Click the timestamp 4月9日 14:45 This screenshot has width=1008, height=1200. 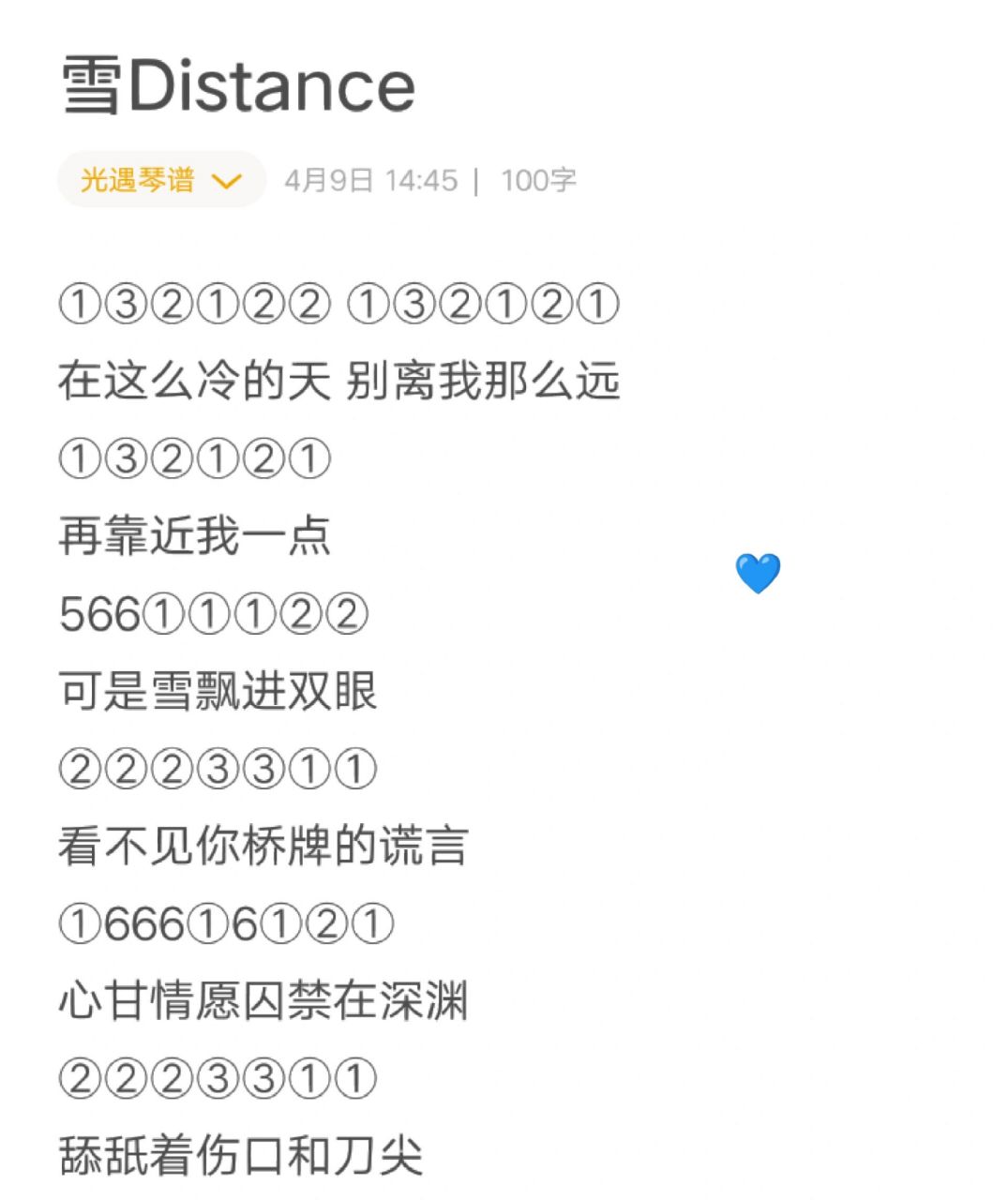point(370,179)
